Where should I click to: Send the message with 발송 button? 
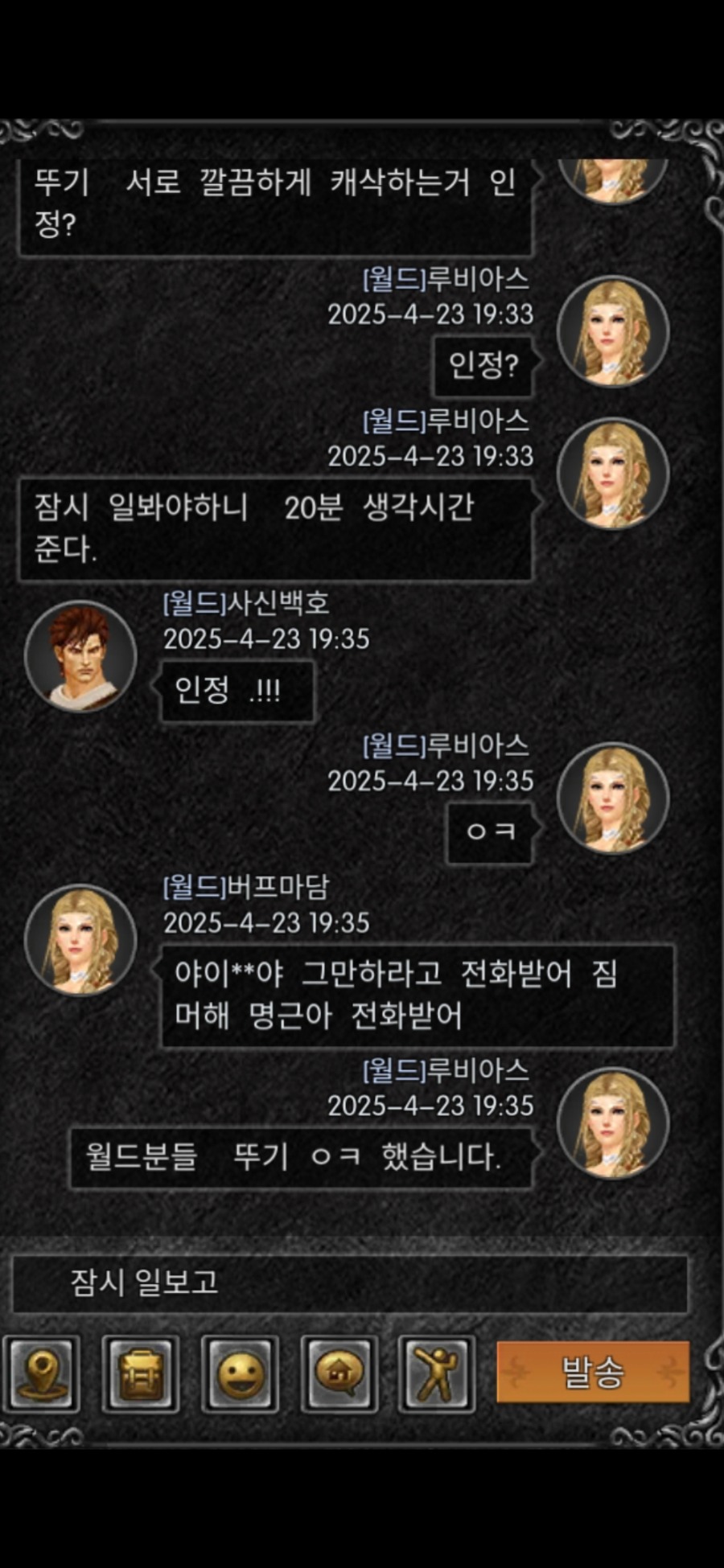[x=593, y=1372]
